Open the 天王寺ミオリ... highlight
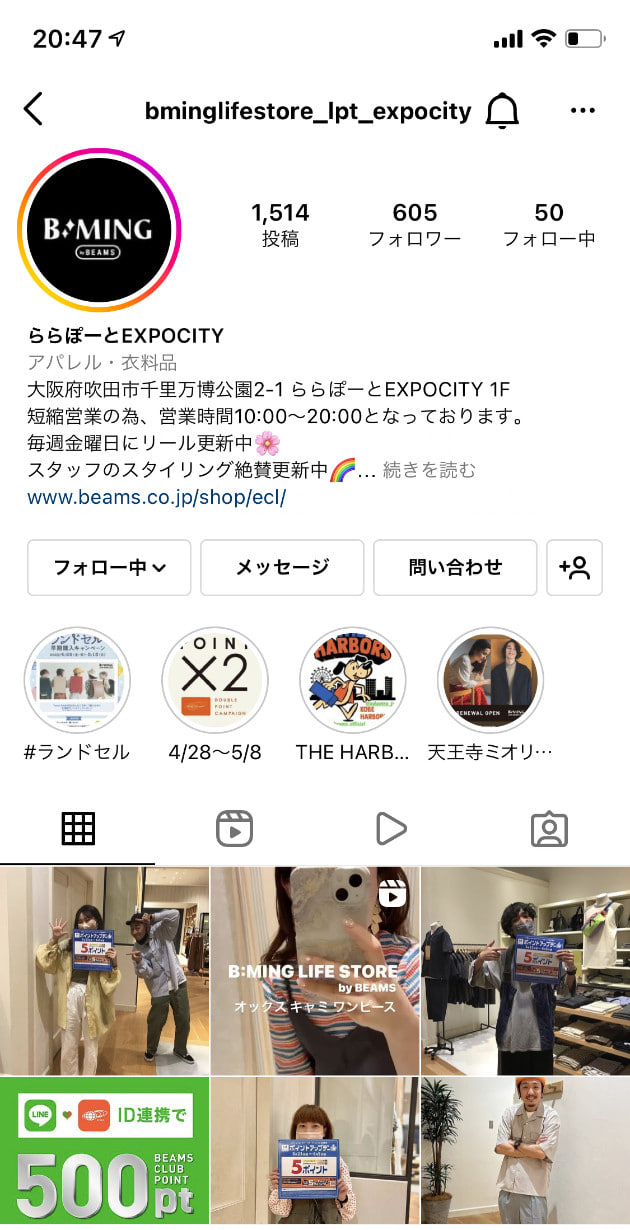630x1230 pixels. point(491,681)
